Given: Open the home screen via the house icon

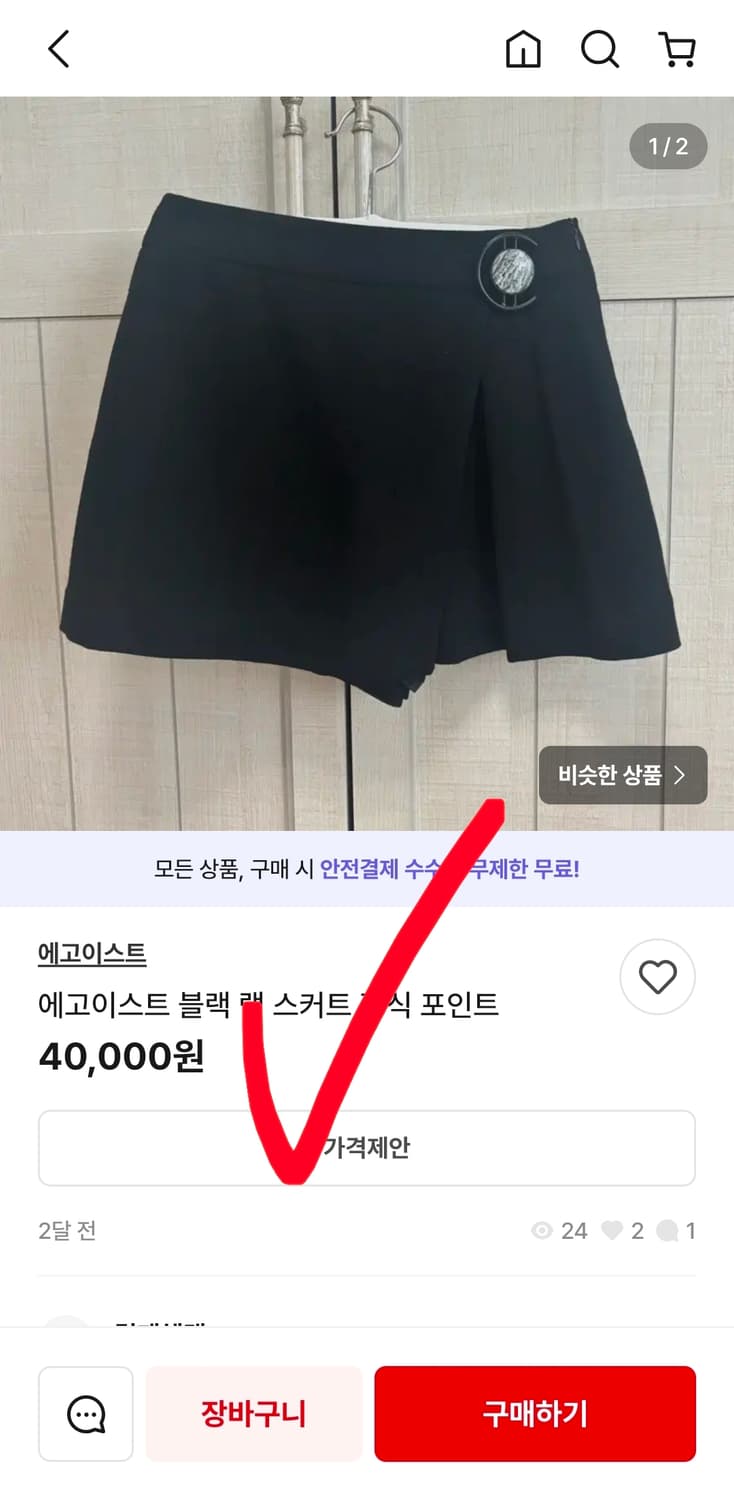Looking at the screenshot, I should [523, 47].
